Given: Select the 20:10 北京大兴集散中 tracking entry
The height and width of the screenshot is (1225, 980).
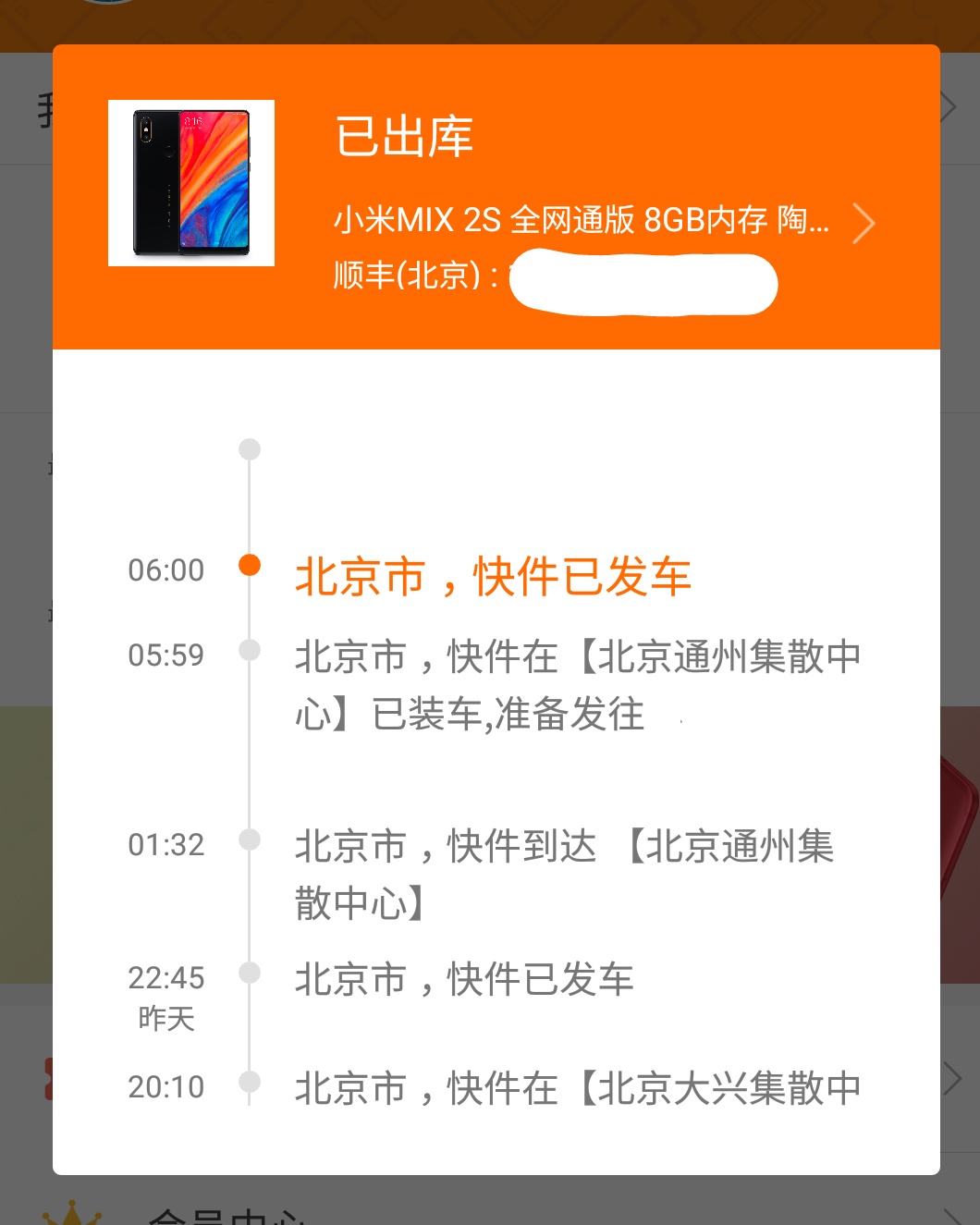Looking at the screenshot, I should [x=578, y=1088].
